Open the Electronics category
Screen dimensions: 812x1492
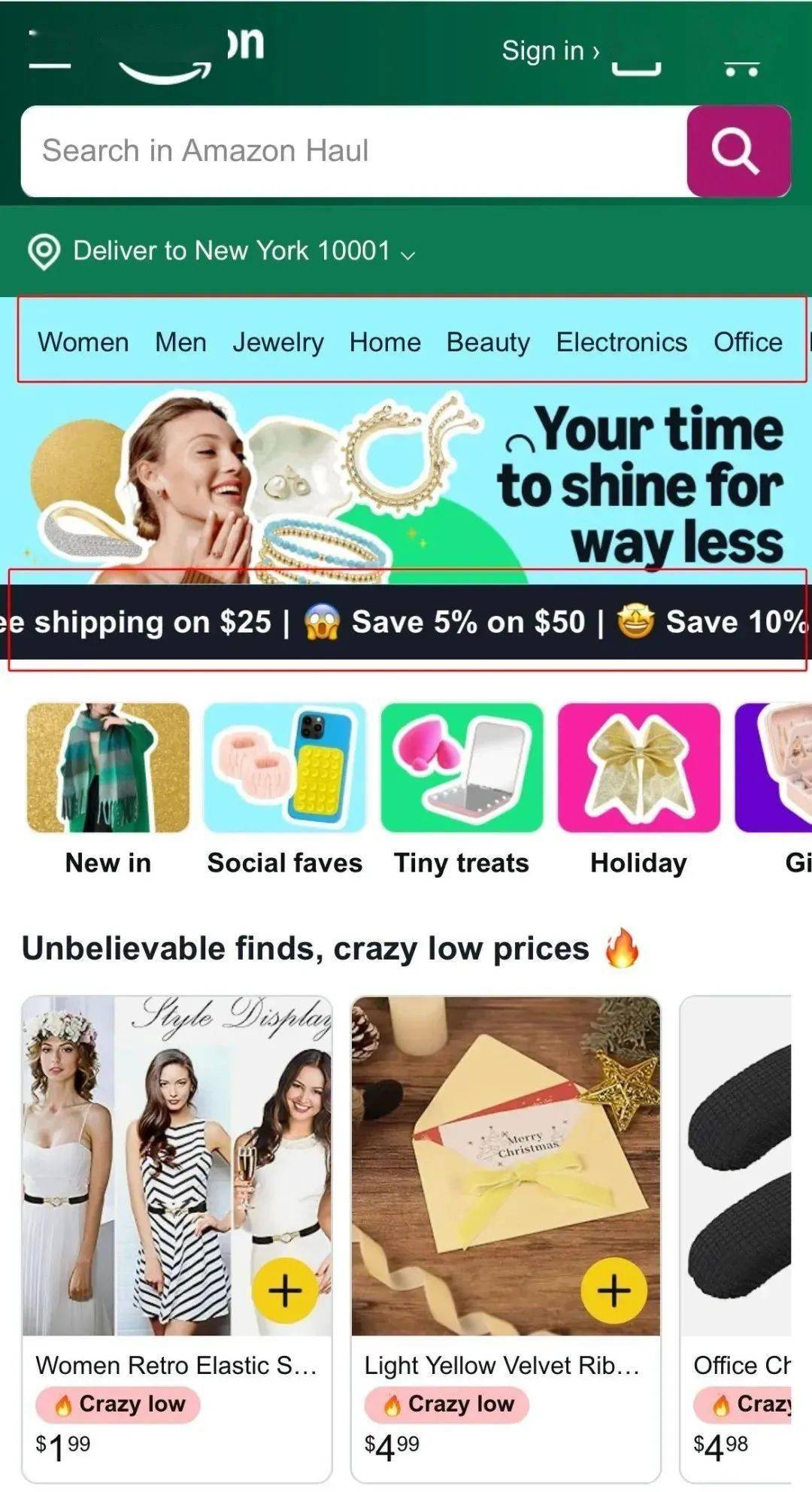(x=621, y=342)
